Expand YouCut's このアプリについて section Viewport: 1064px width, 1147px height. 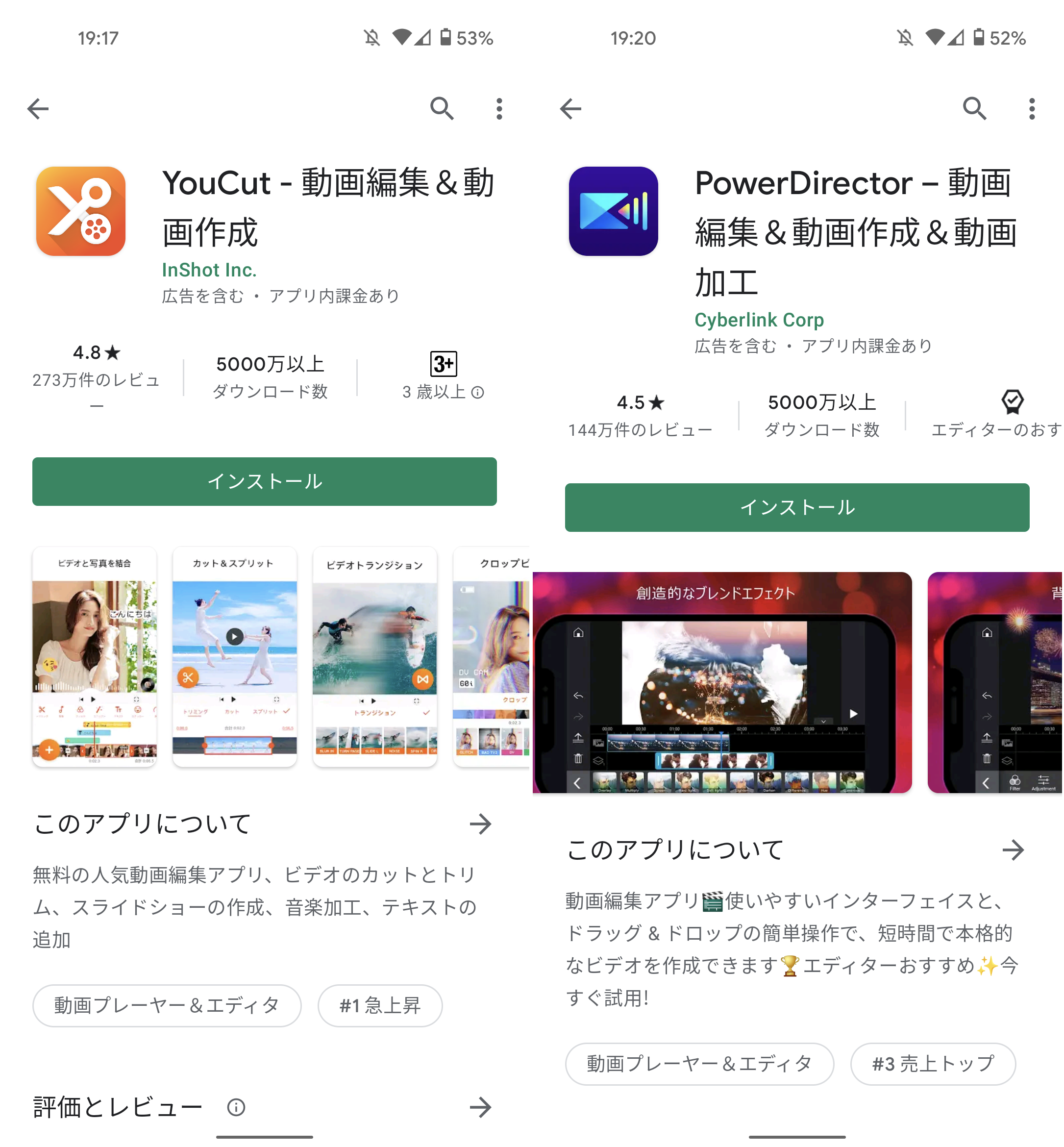480,823
